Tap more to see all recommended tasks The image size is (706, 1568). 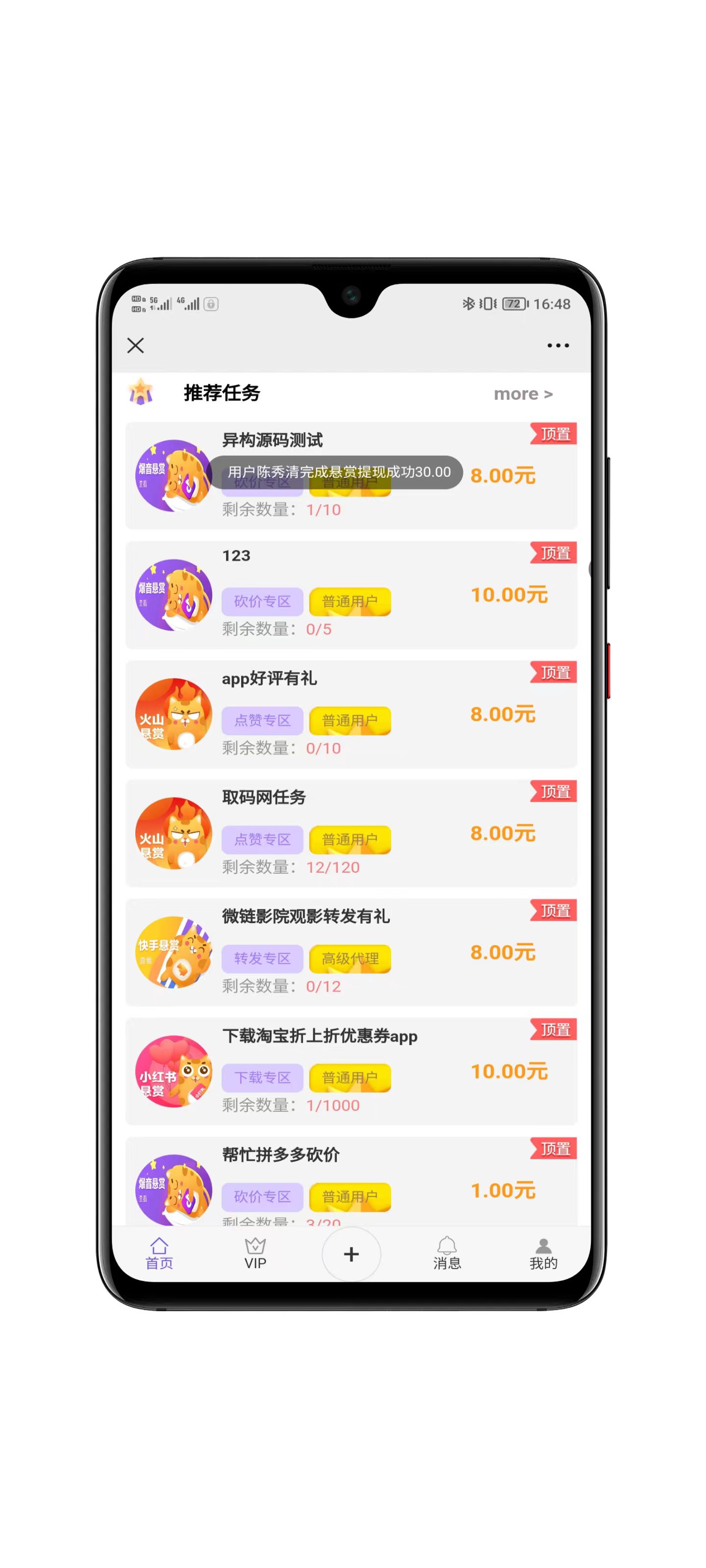point(523,394)
